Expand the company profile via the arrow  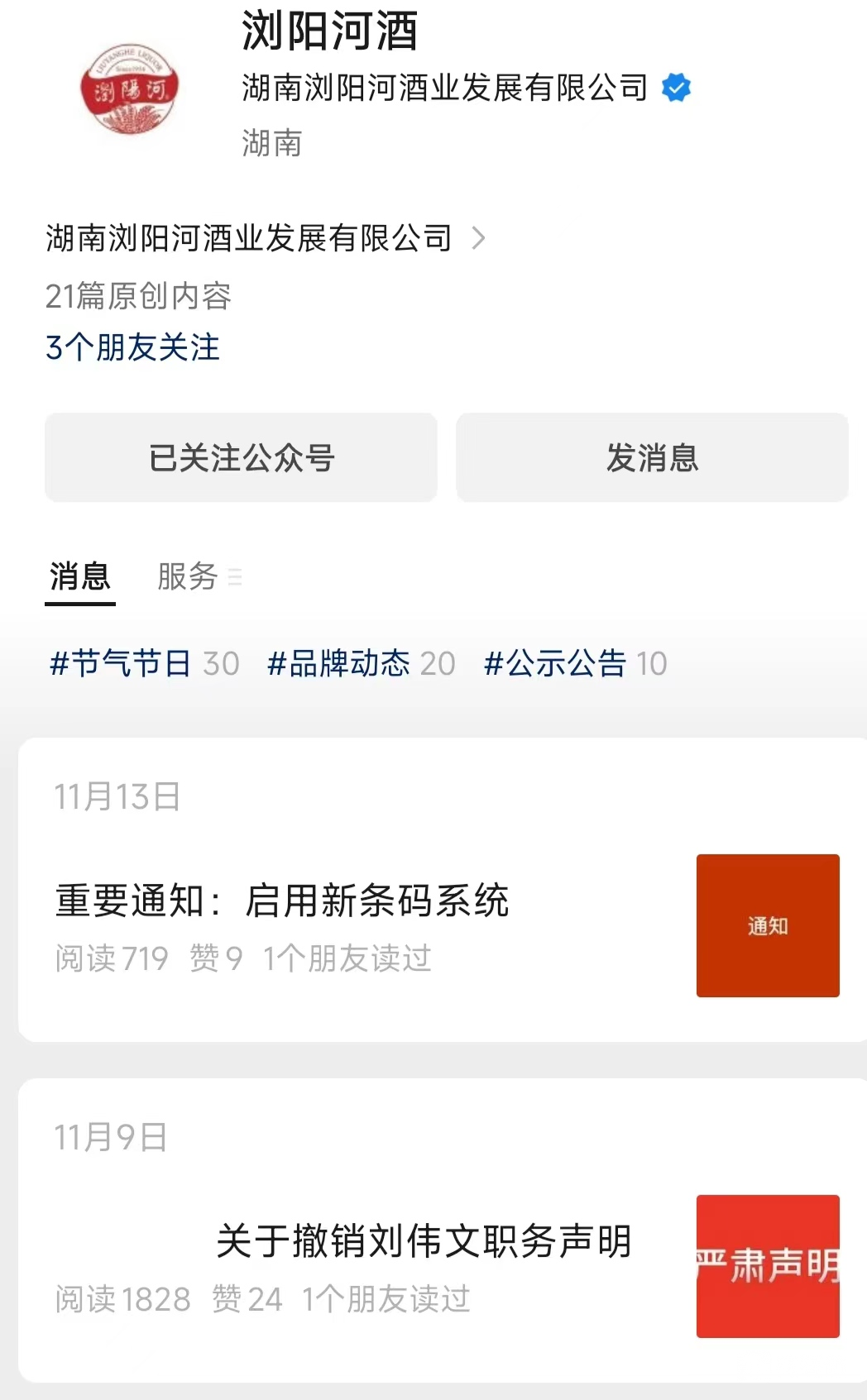[478, 238]
